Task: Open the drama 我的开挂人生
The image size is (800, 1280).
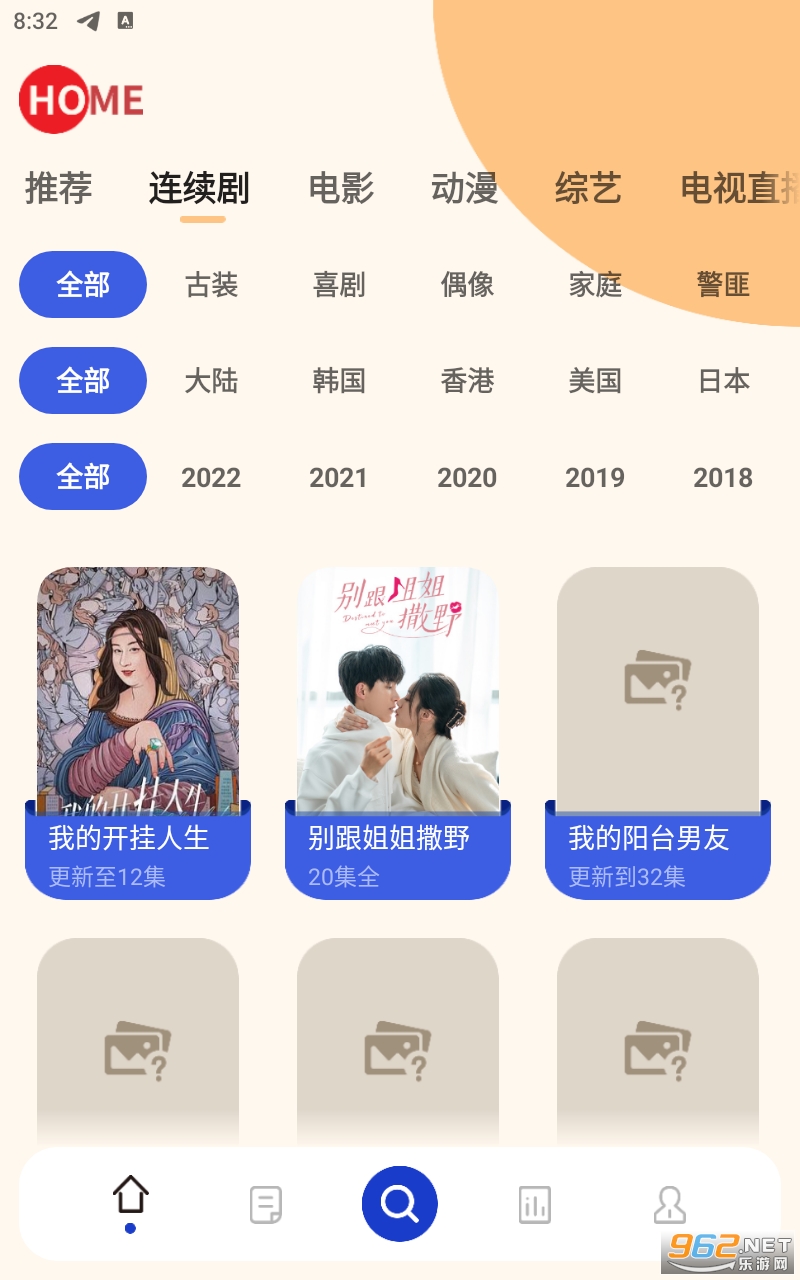Action: coord(138,730)
